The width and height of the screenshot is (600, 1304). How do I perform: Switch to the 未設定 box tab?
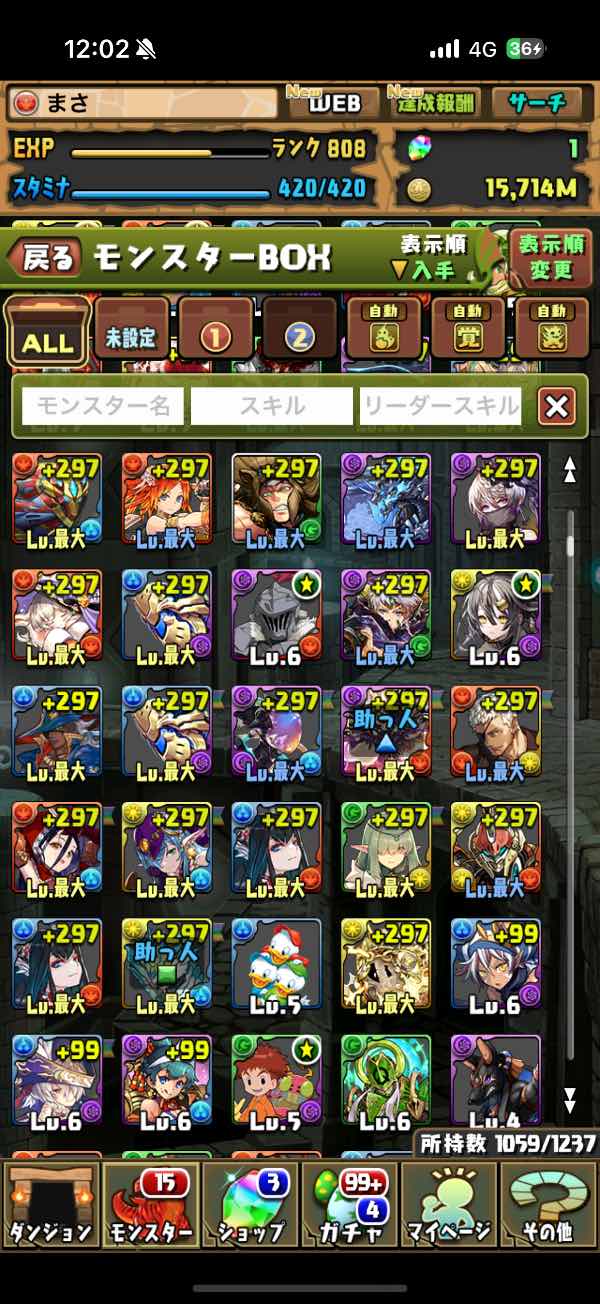point(132,334)
